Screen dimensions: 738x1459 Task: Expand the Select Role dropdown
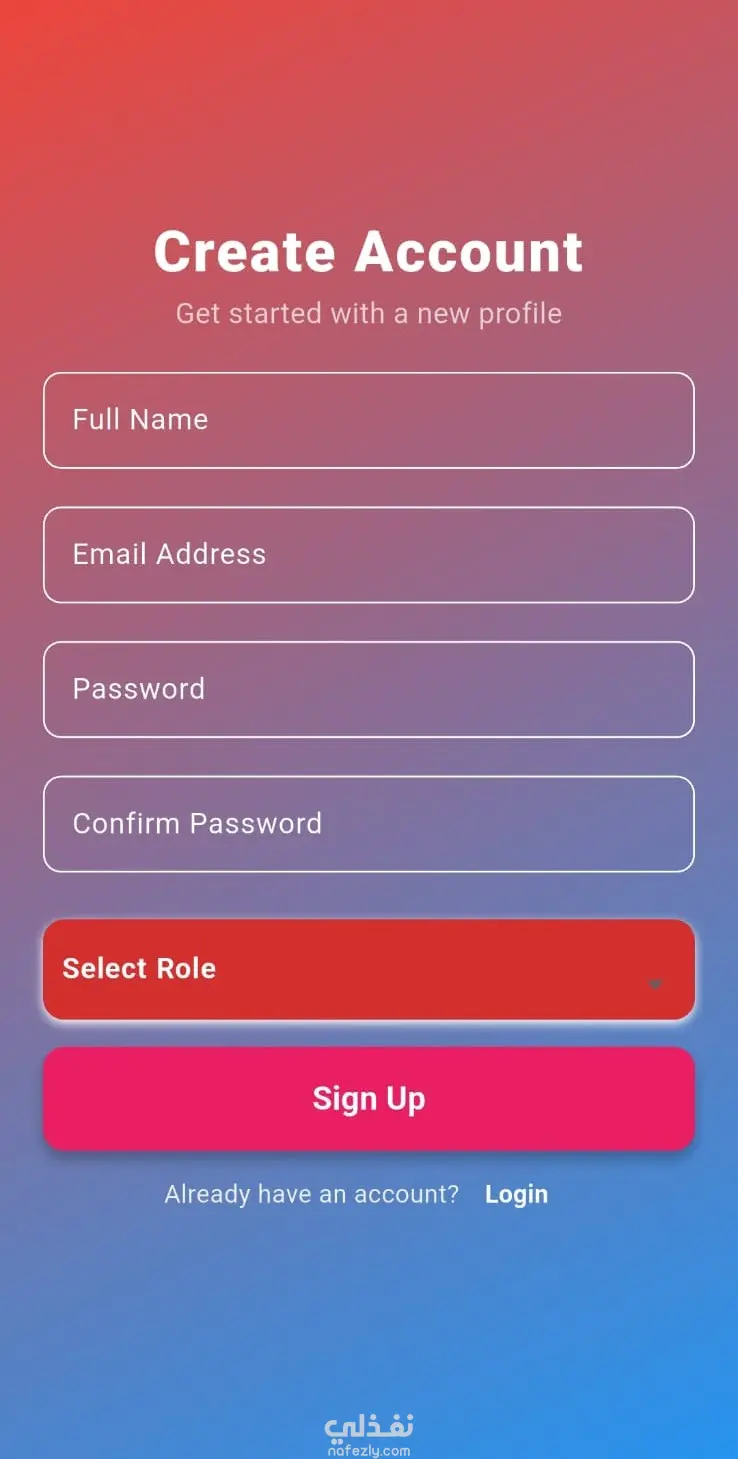[x=368, y=970]
